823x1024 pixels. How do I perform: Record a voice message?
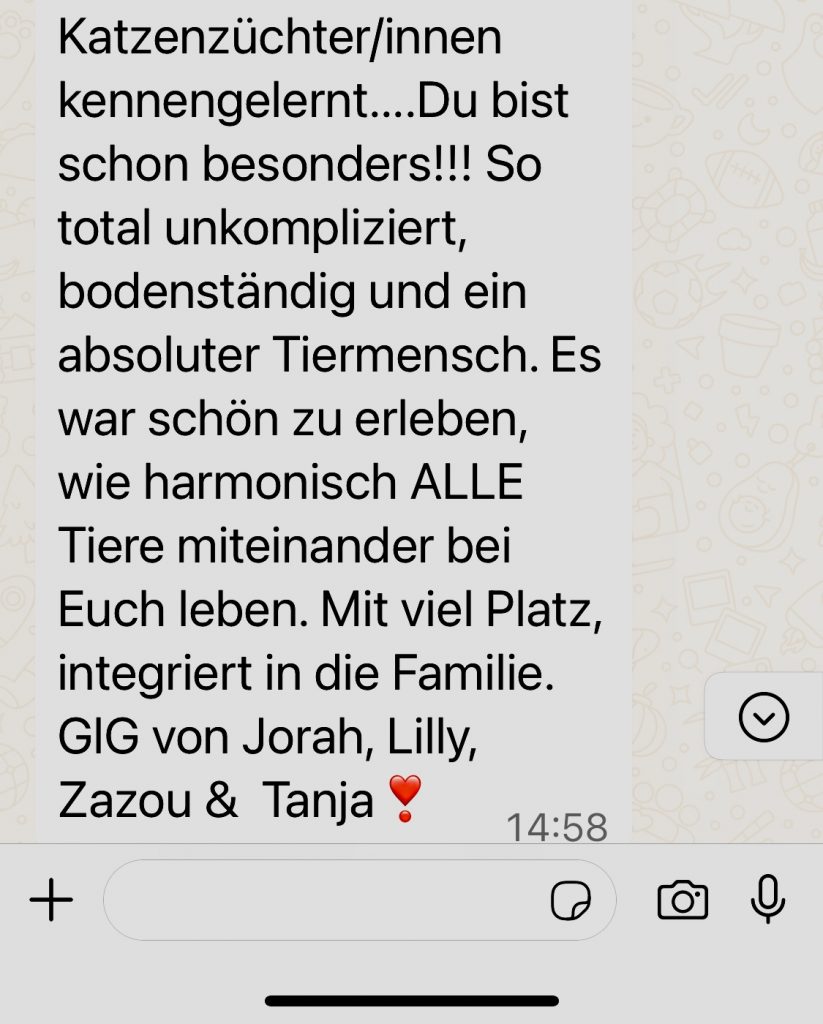coord(767,899)
